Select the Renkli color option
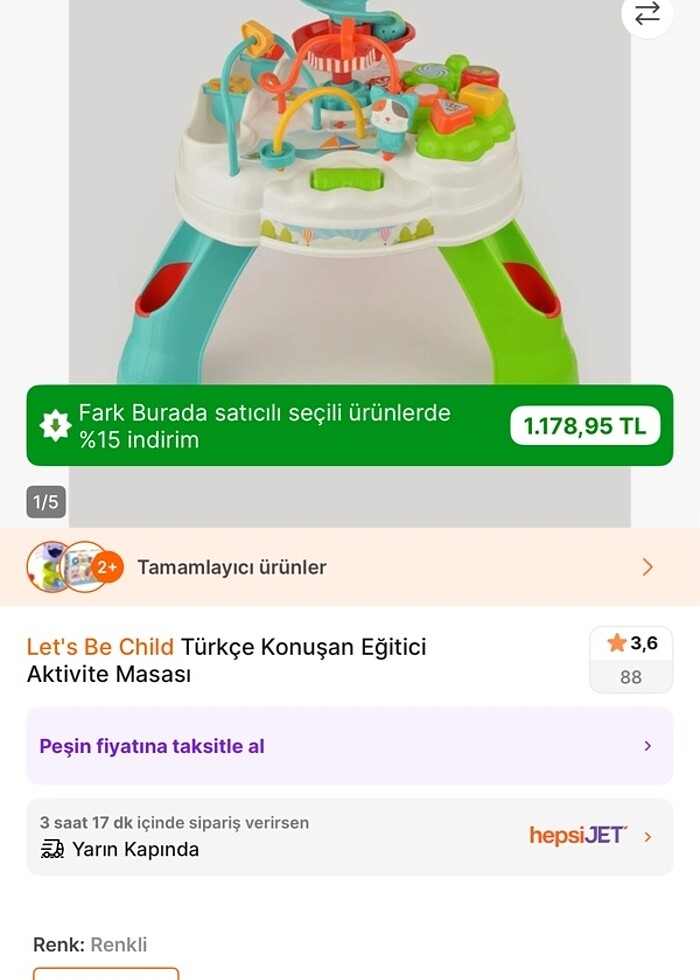The width and height of the screenshot is (700, 980). 105,972
